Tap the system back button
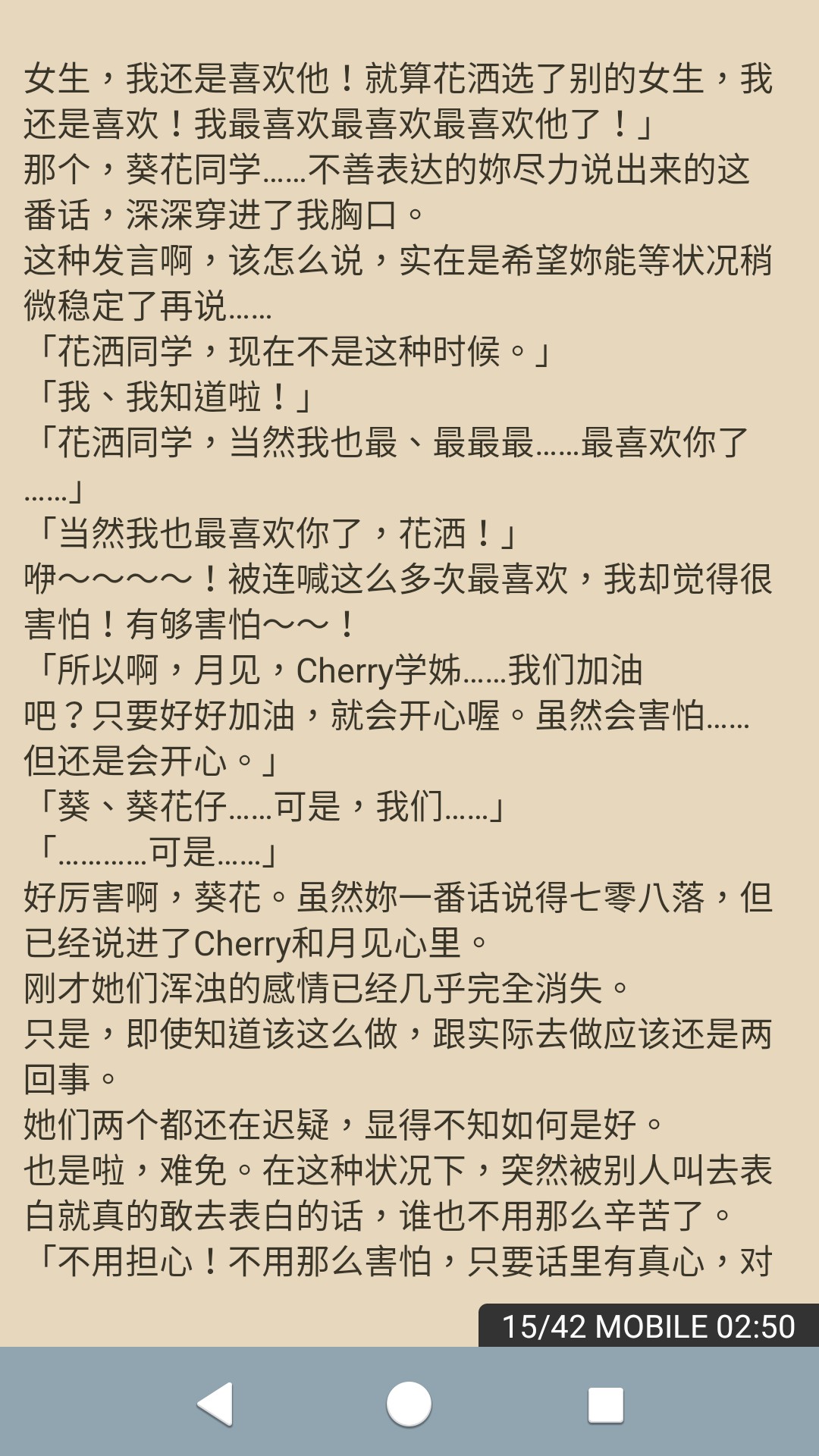The width and height of the screenshot is (819, 1456). click(215, 1404)
